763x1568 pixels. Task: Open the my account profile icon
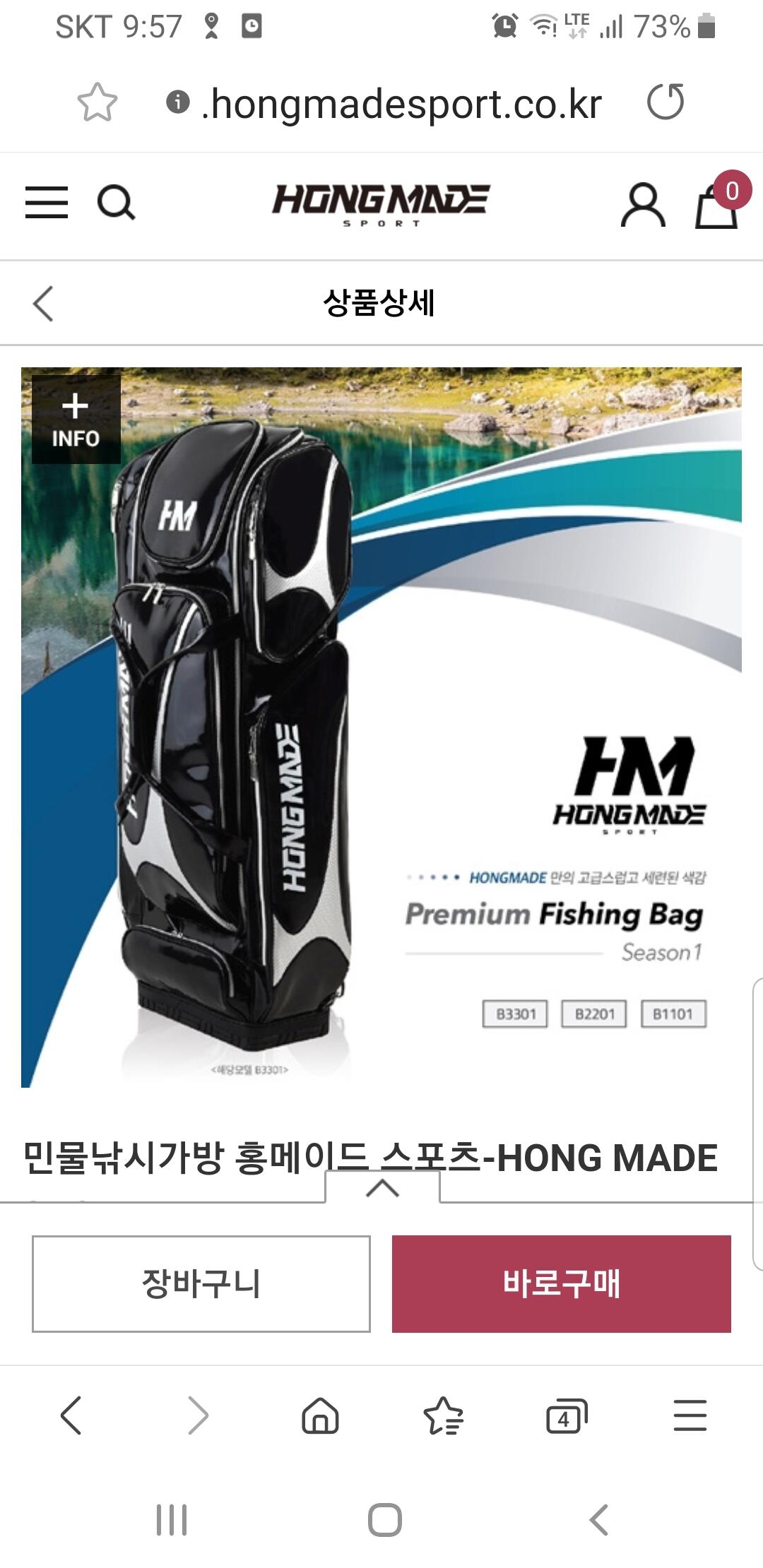643,205
